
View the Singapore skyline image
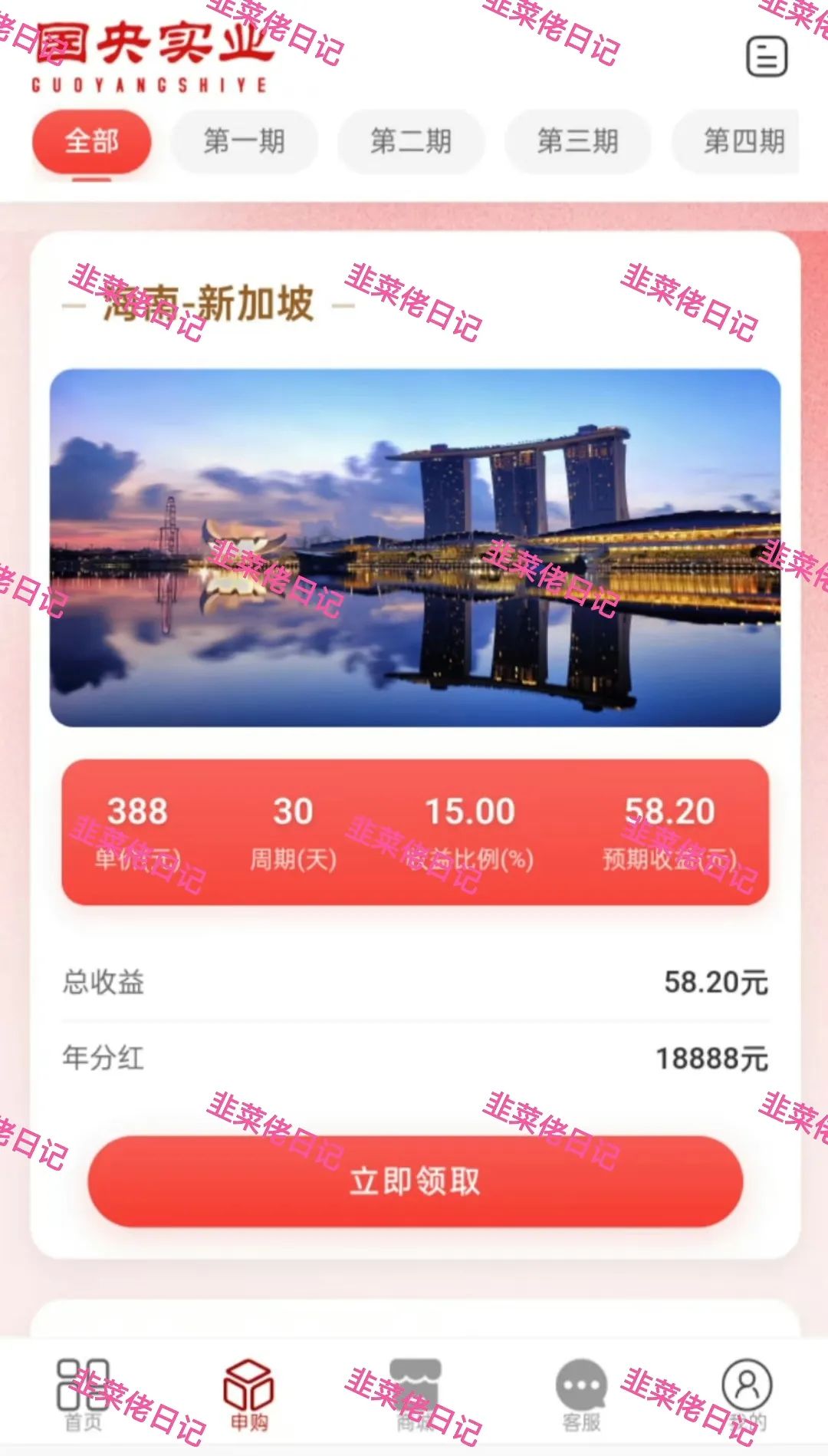[414, 546]
